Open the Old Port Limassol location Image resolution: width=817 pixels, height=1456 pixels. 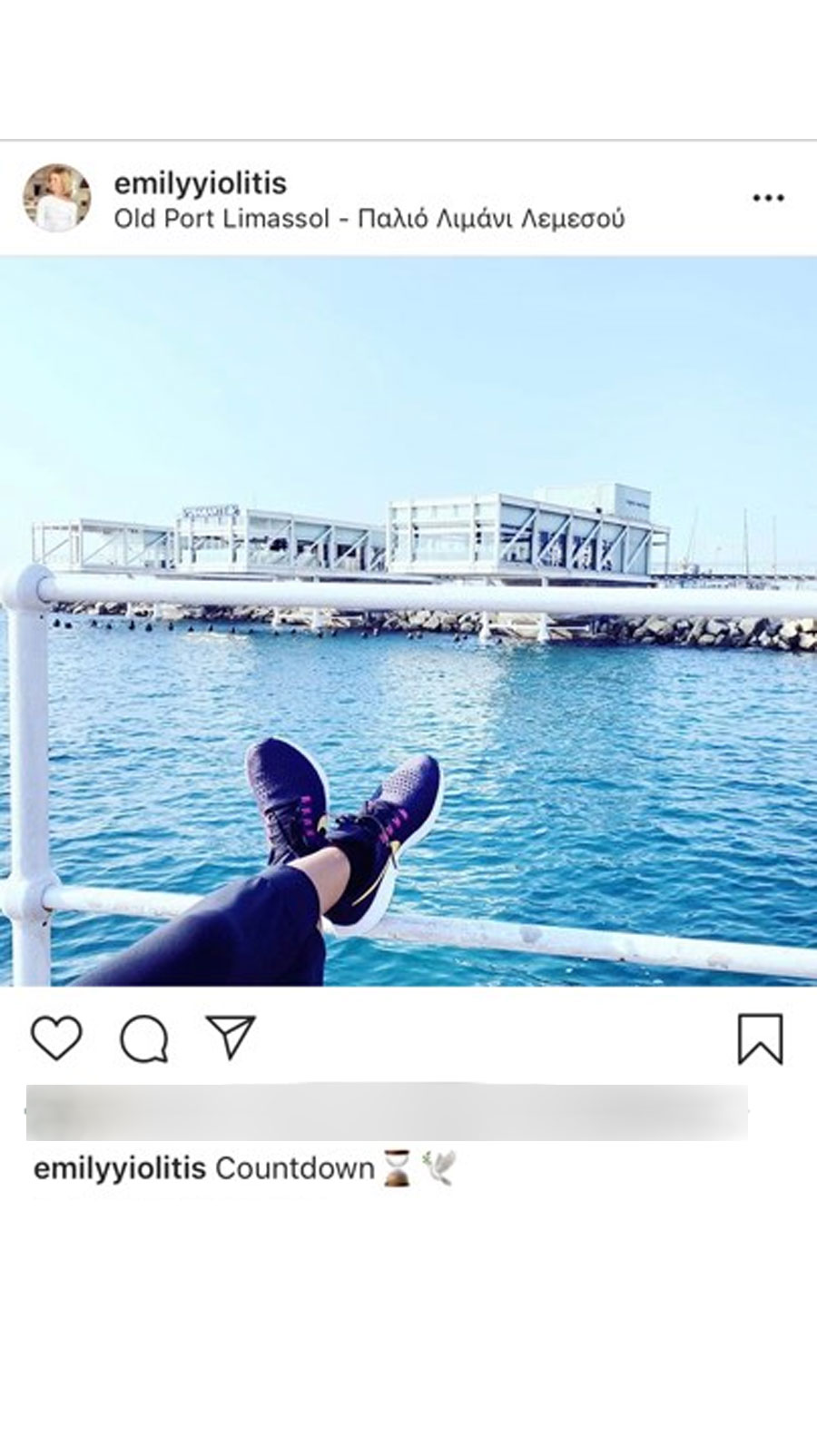369,219
